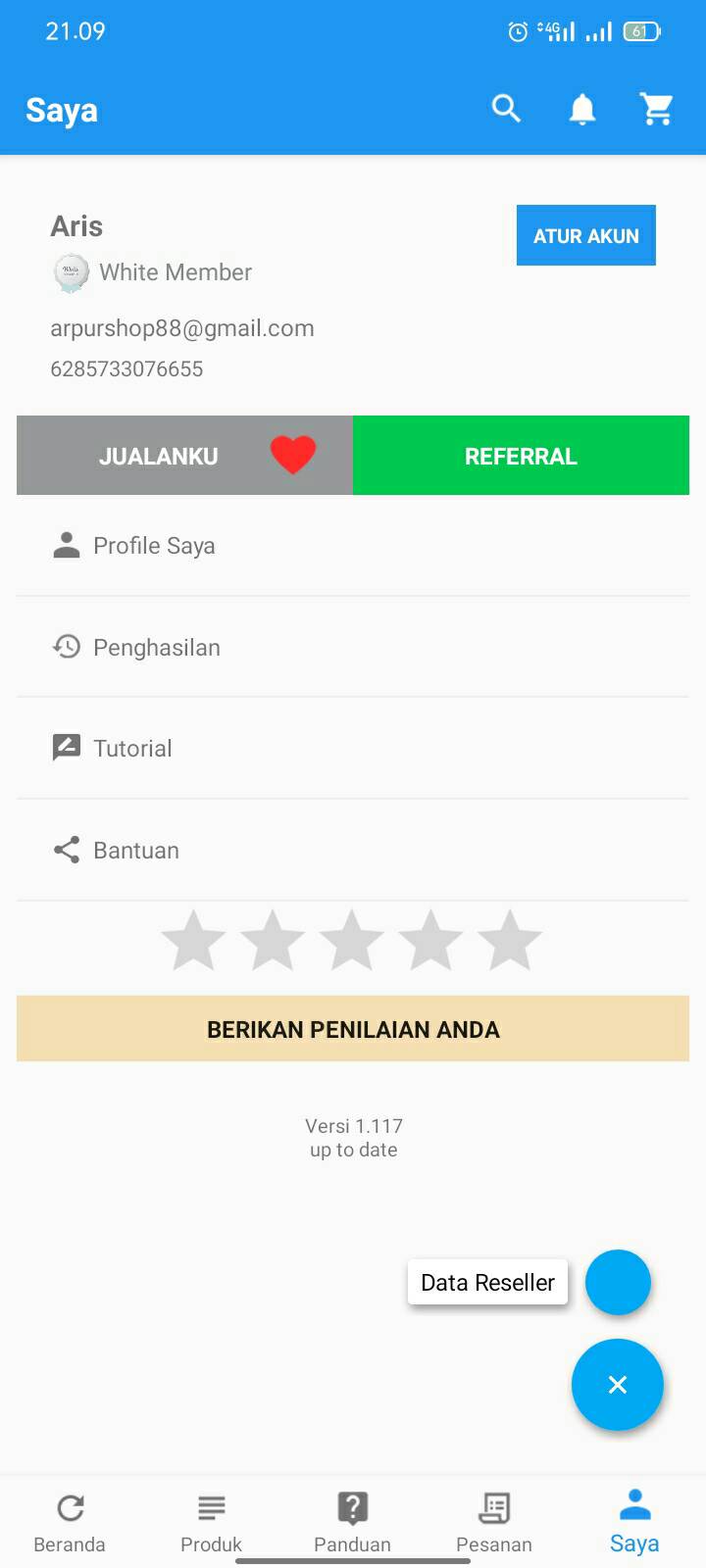Viewport: 706px width, 1568px height.
Task: Close the floating action menu
Action: (x=618, y=1385)
